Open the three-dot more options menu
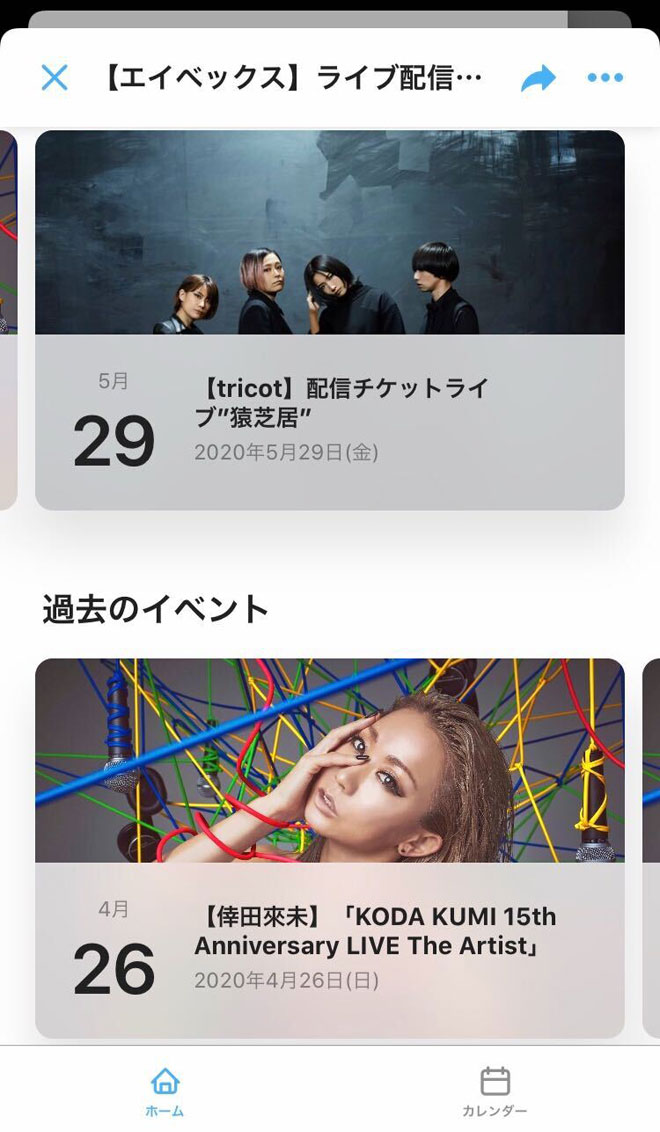 click(605, 78)
